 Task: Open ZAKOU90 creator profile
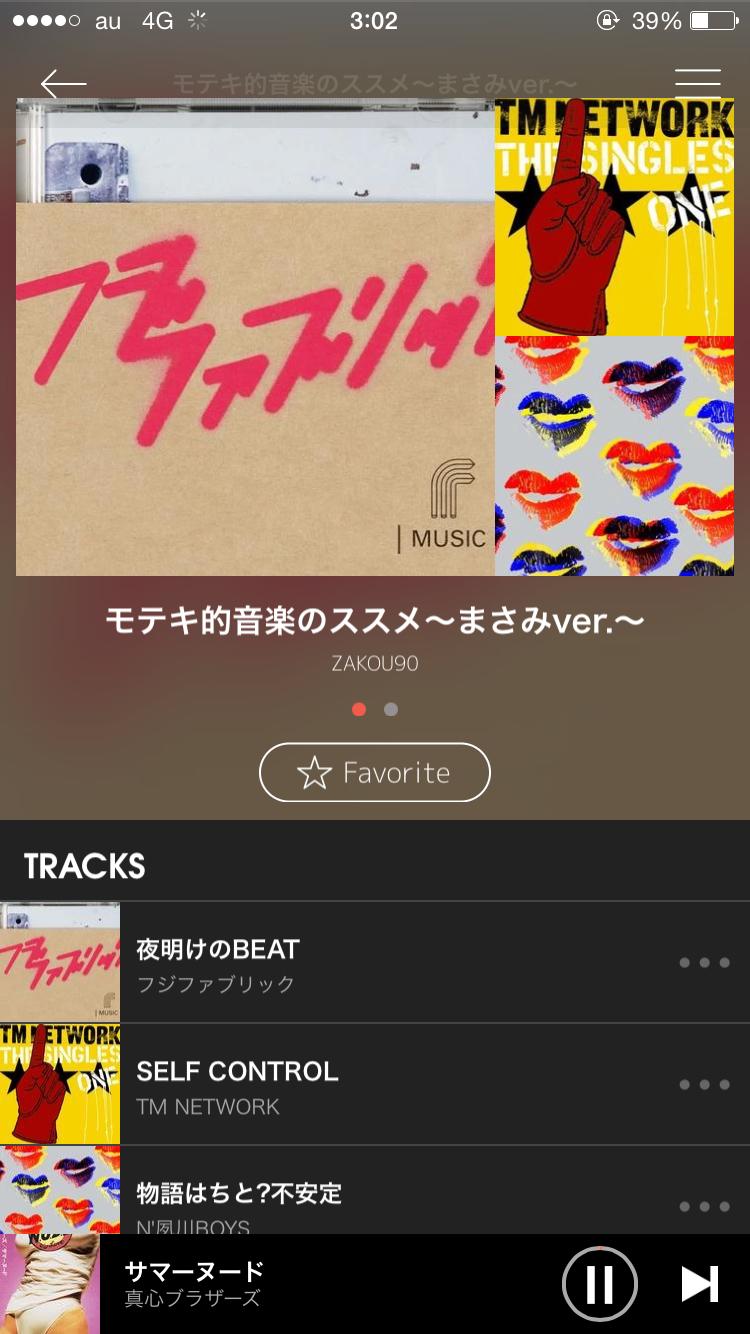pos(375,662)
